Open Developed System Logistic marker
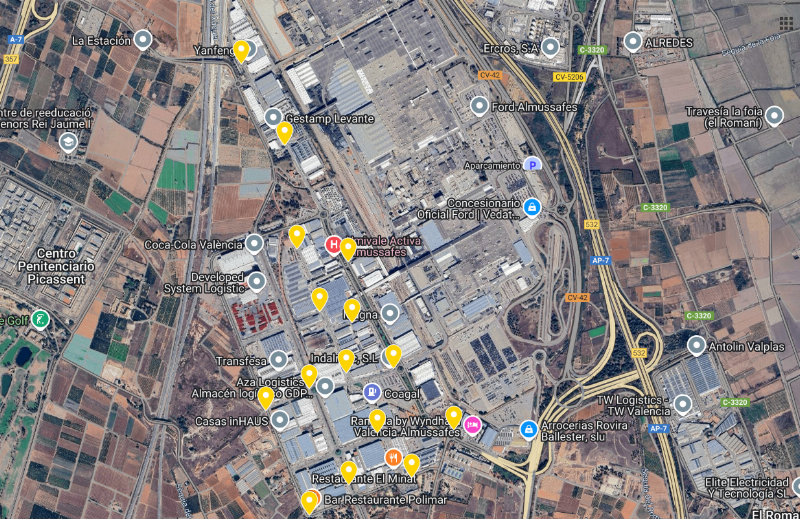800x519 pixels. (257, 281)
